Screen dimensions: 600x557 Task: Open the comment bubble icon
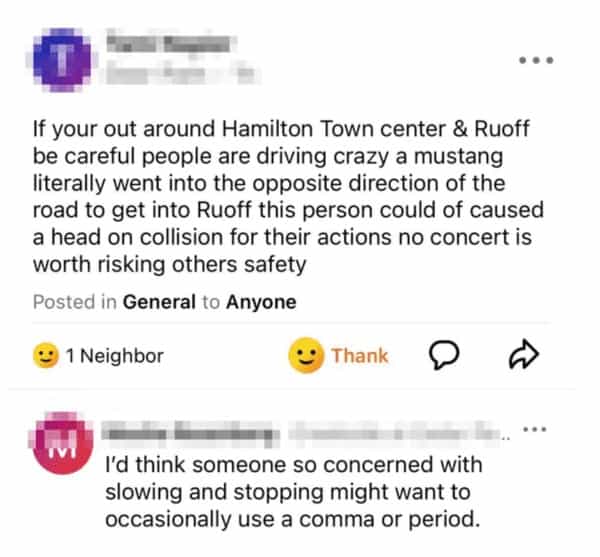click(x=446, y=355)
